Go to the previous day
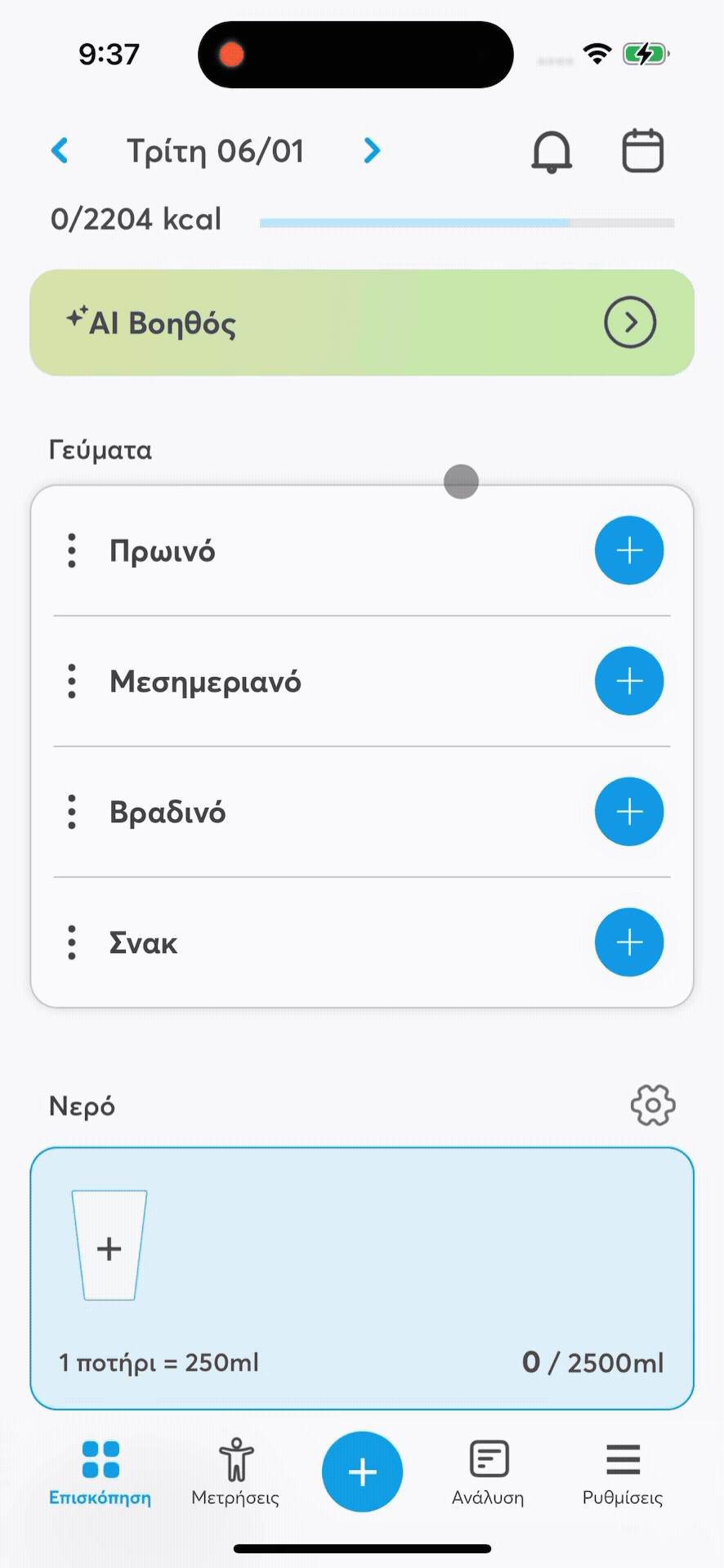 pyautogui.click(x=60, y=151)
